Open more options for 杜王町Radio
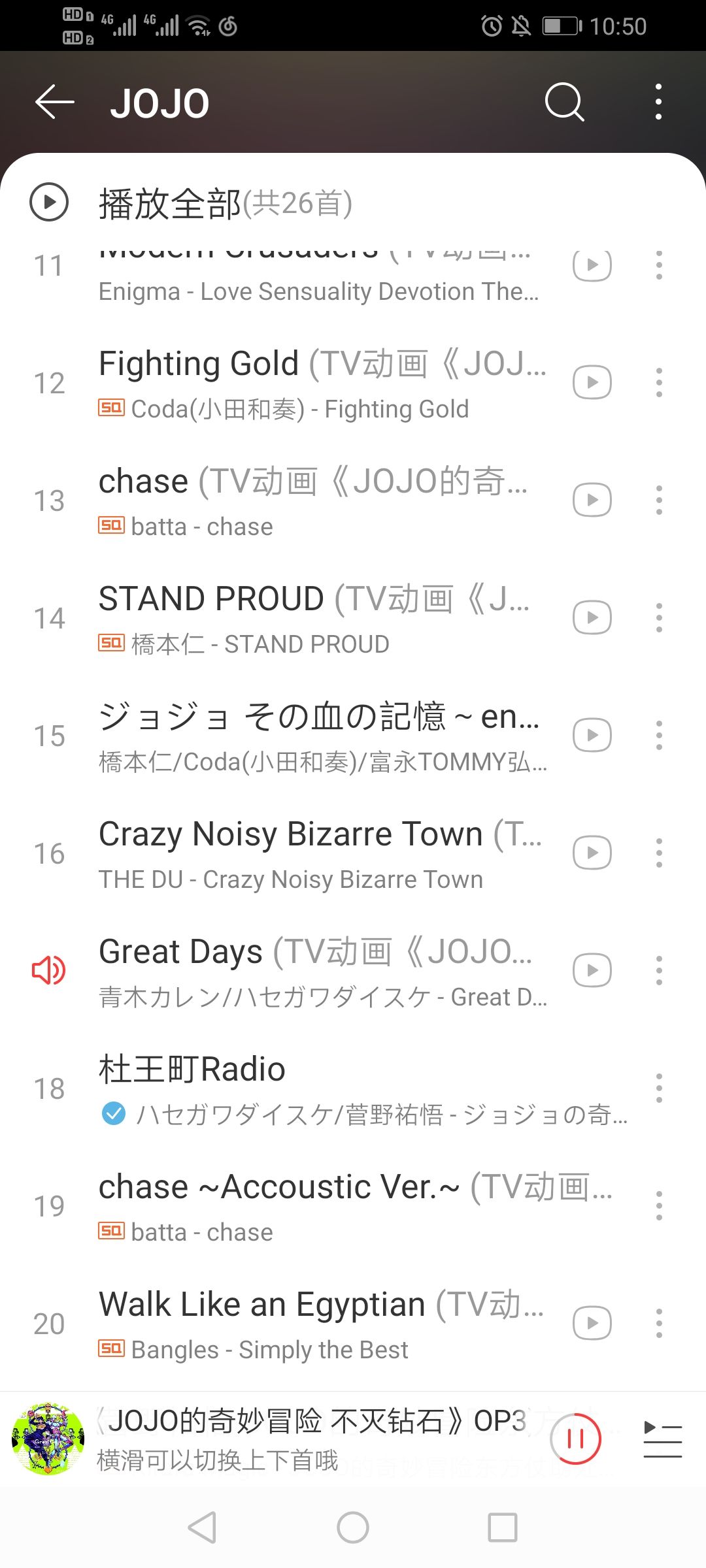Image resolution: width=706 pixels, height=1568 pixels. point(658,1088)
